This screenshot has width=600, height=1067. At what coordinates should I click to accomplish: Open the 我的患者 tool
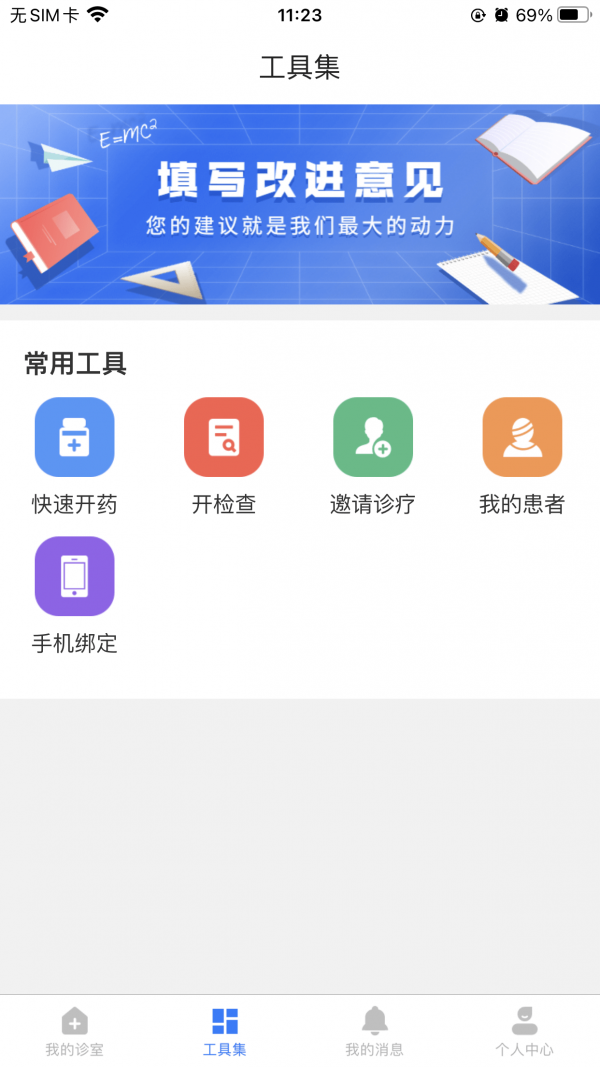pyautogui.click(x=522, y=438)
